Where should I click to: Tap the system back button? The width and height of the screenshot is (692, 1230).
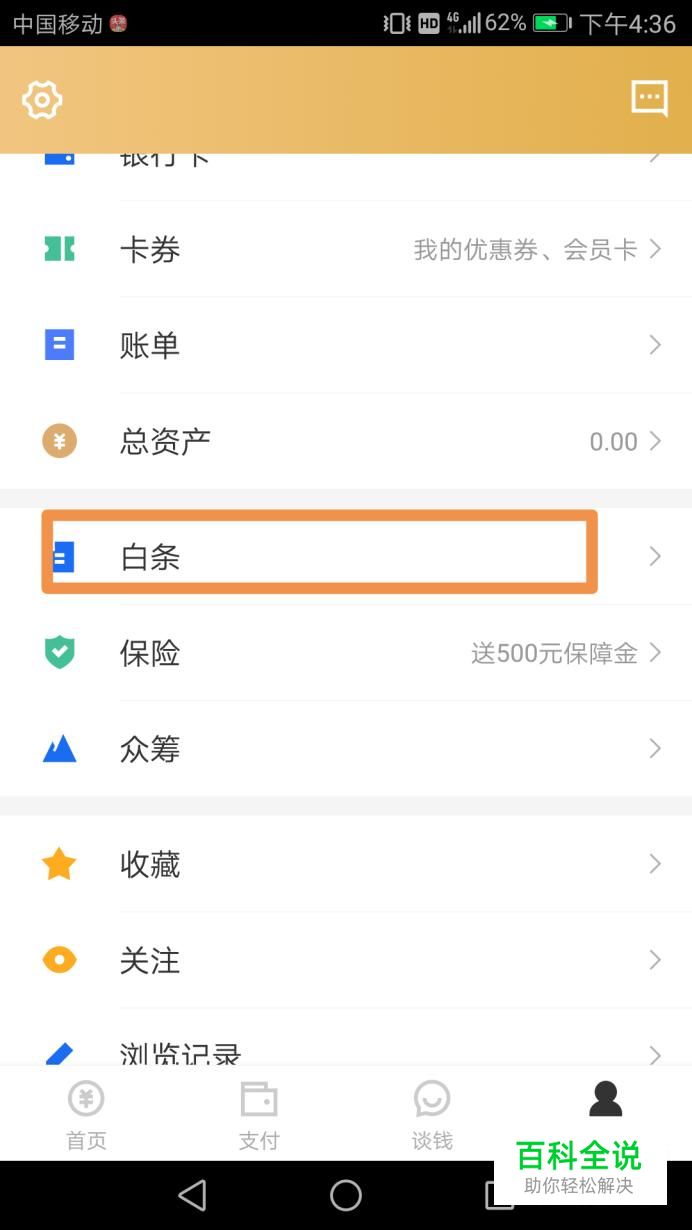(191, 1195)
